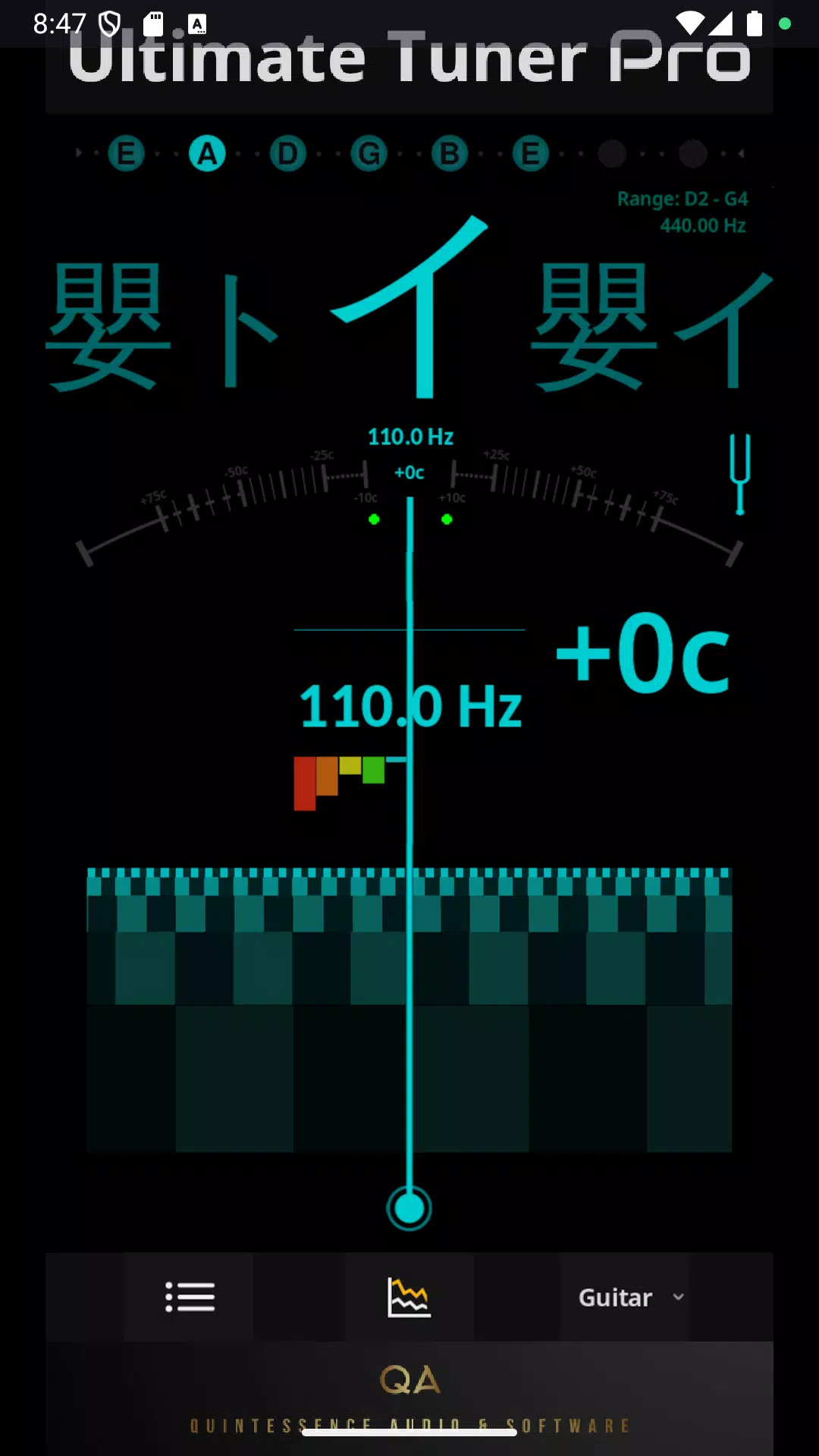This screenshot has height=1456, width=819.
Task: Pick the B string note
Action: [x=450, y=154]
